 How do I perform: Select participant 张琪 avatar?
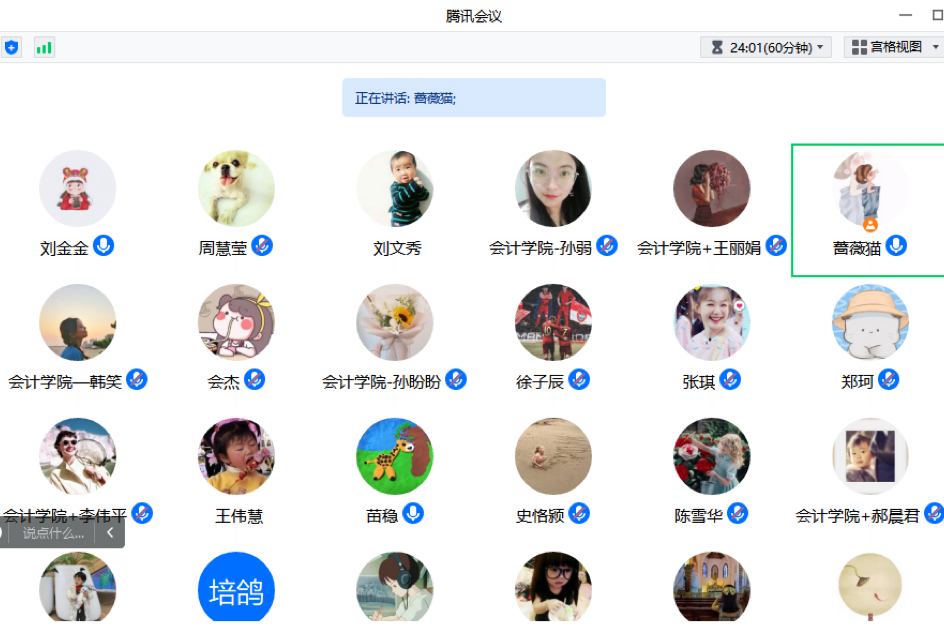pyautogui.click(x=711, y=322)
